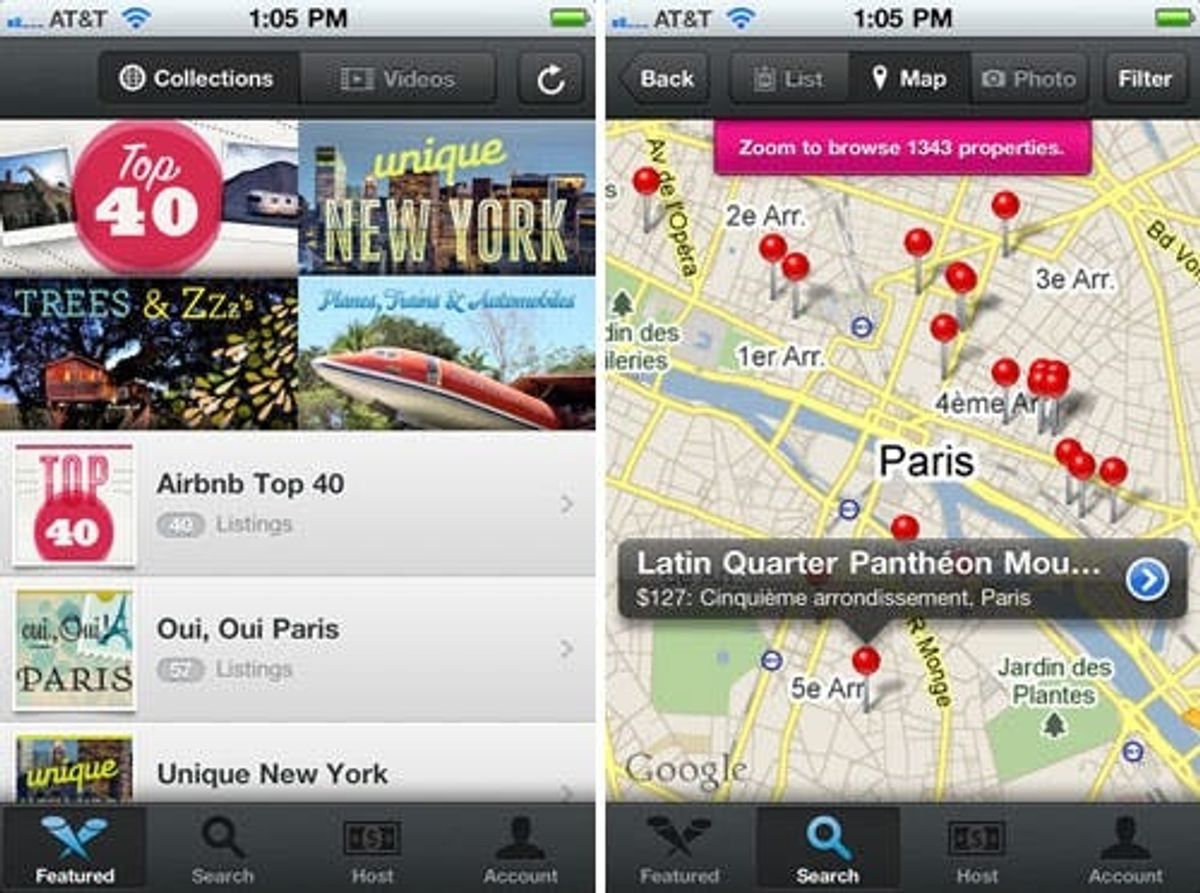
Task: Switch to the List view
Action: pyautogui.click(x=789, y=79)
